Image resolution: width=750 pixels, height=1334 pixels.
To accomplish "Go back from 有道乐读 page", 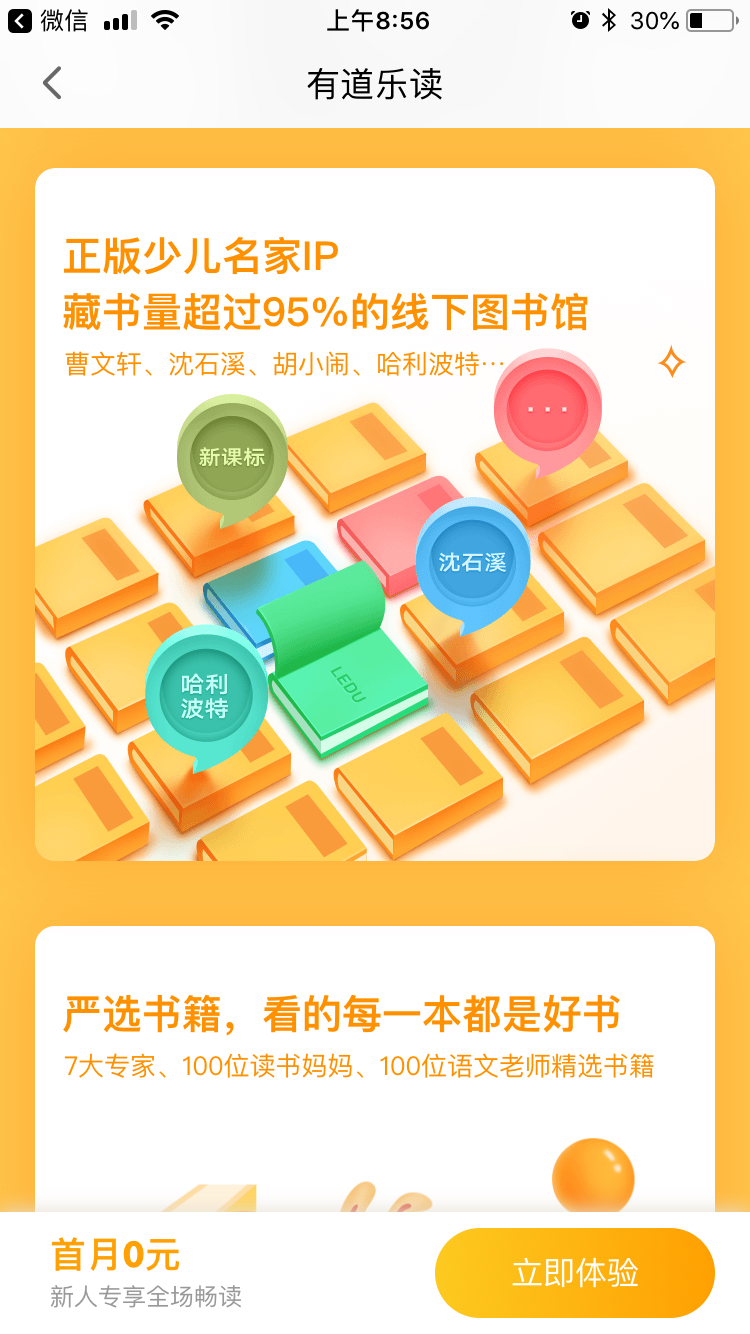I will point(52,83).
